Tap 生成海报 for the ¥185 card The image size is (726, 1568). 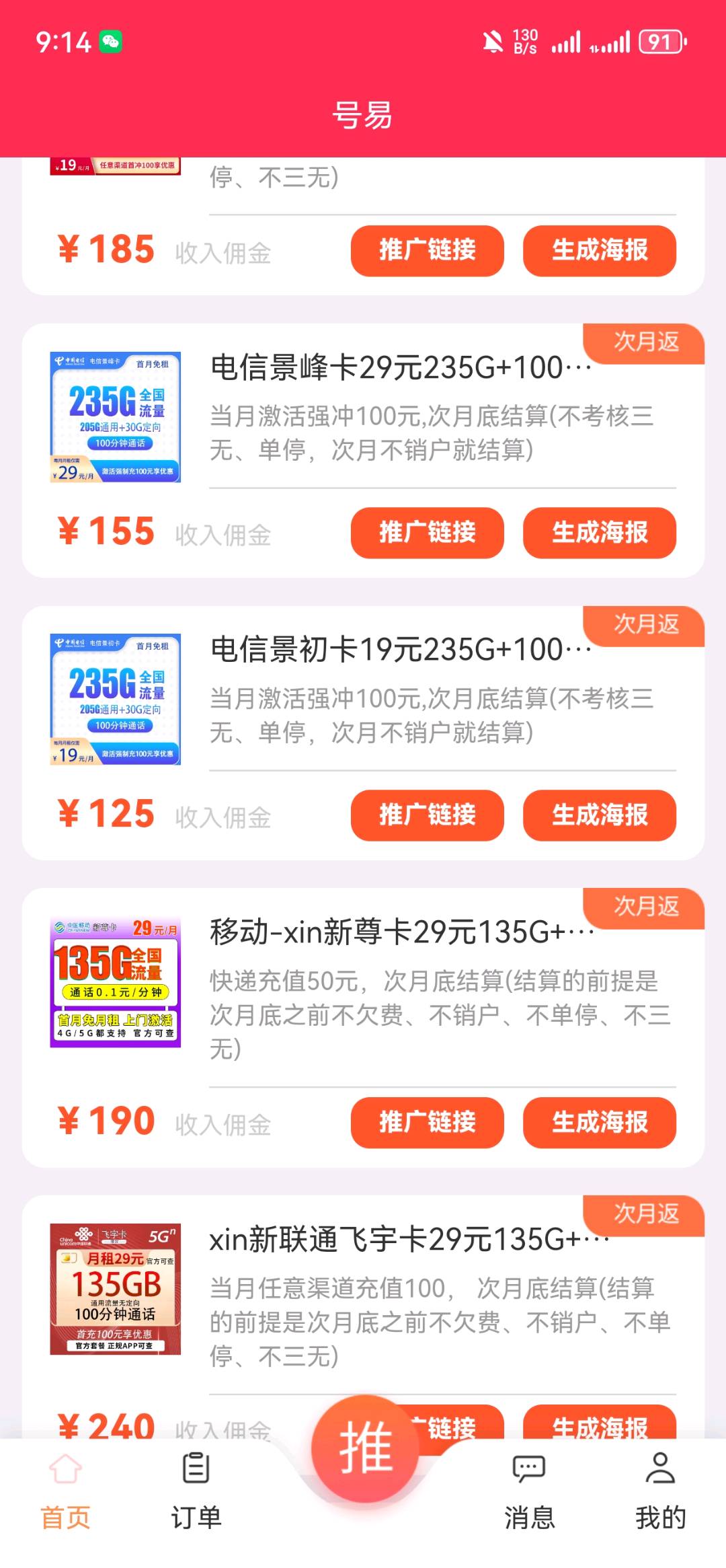(x=599, y=250)
